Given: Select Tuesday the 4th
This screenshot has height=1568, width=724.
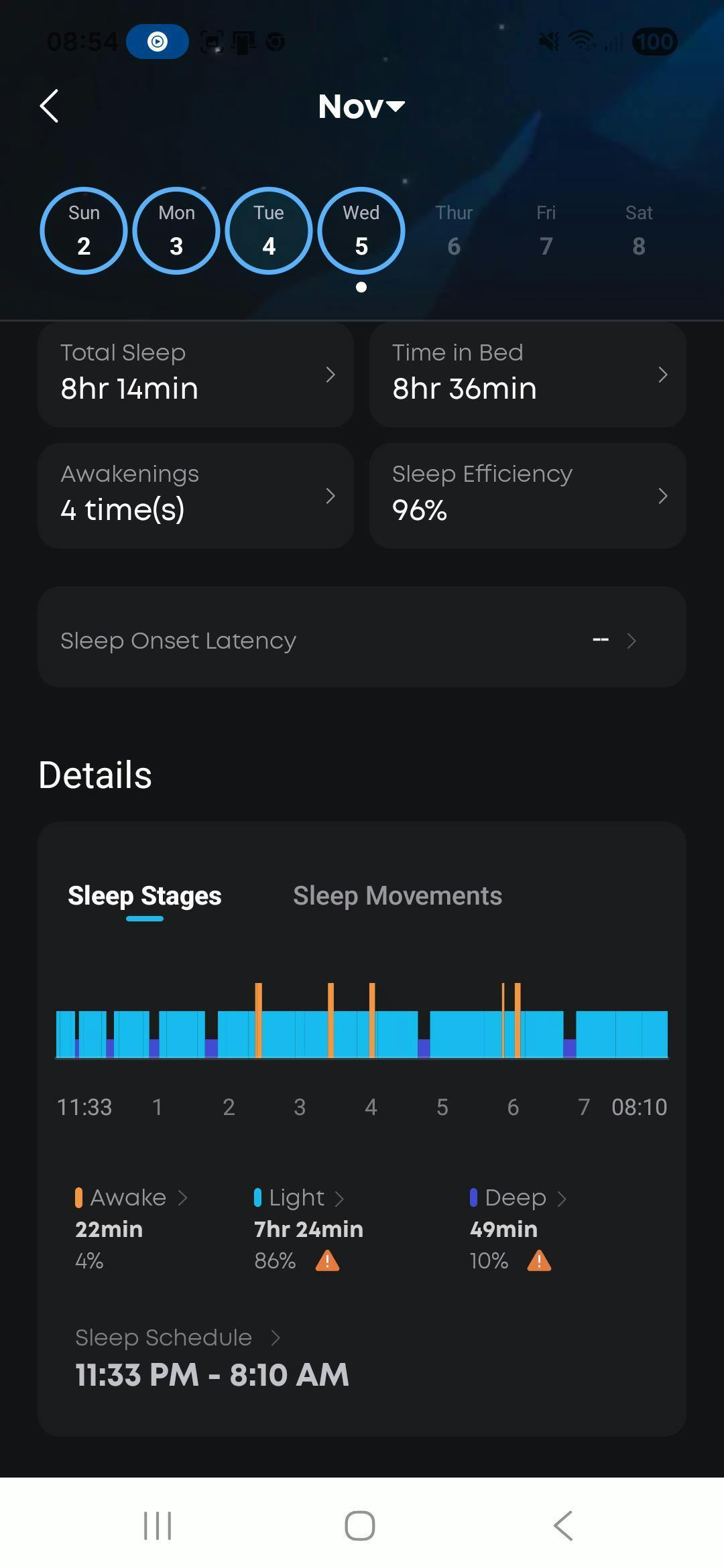Looking at the screenshot, I should (269, 231).
